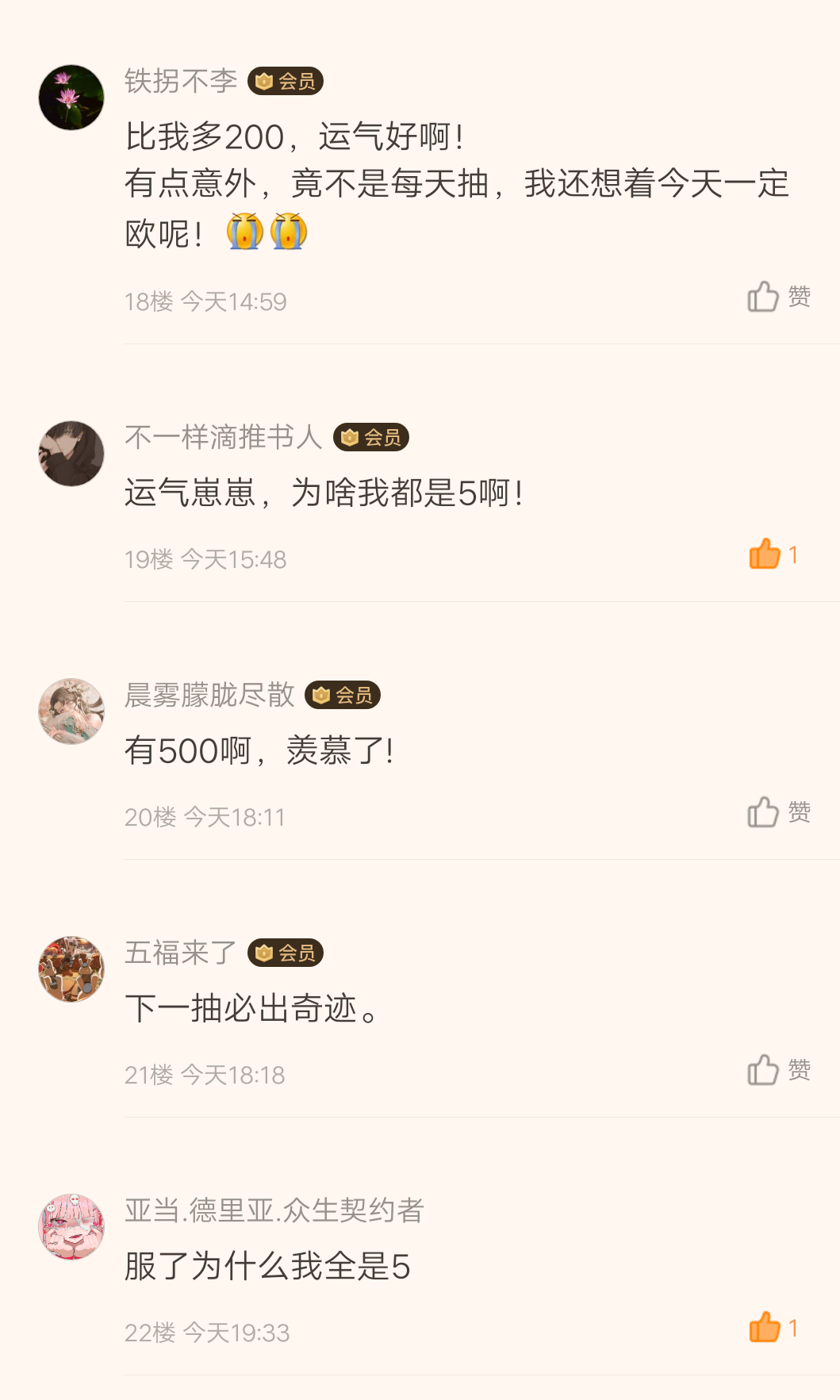The image size is (840, 1400).
Task: Open 亚当.德里亚.众生契约者's profile avatar
Action: point(71,1227)
